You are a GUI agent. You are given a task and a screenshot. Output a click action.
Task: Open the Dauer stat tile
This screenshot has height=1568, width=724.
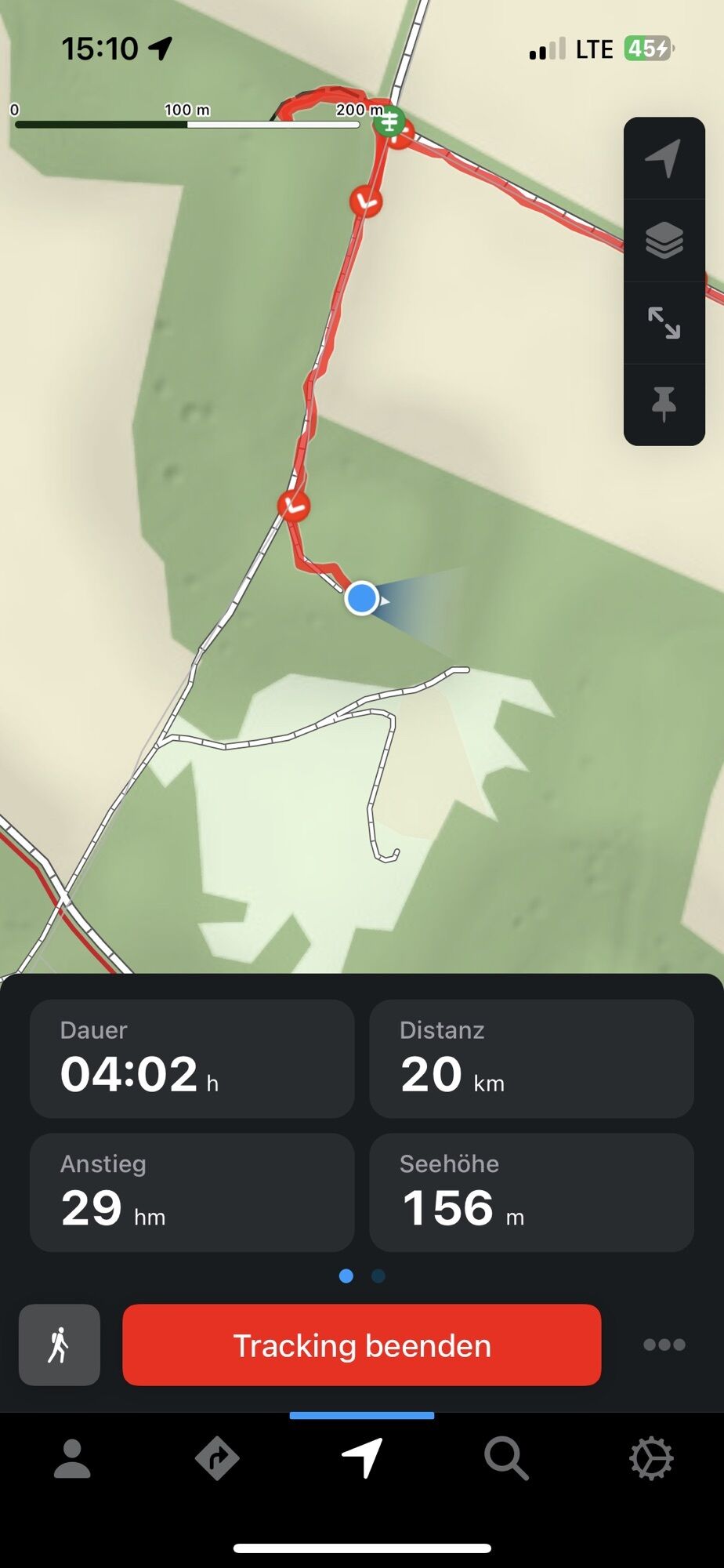pyautogui.click(x=192, y=1058)
